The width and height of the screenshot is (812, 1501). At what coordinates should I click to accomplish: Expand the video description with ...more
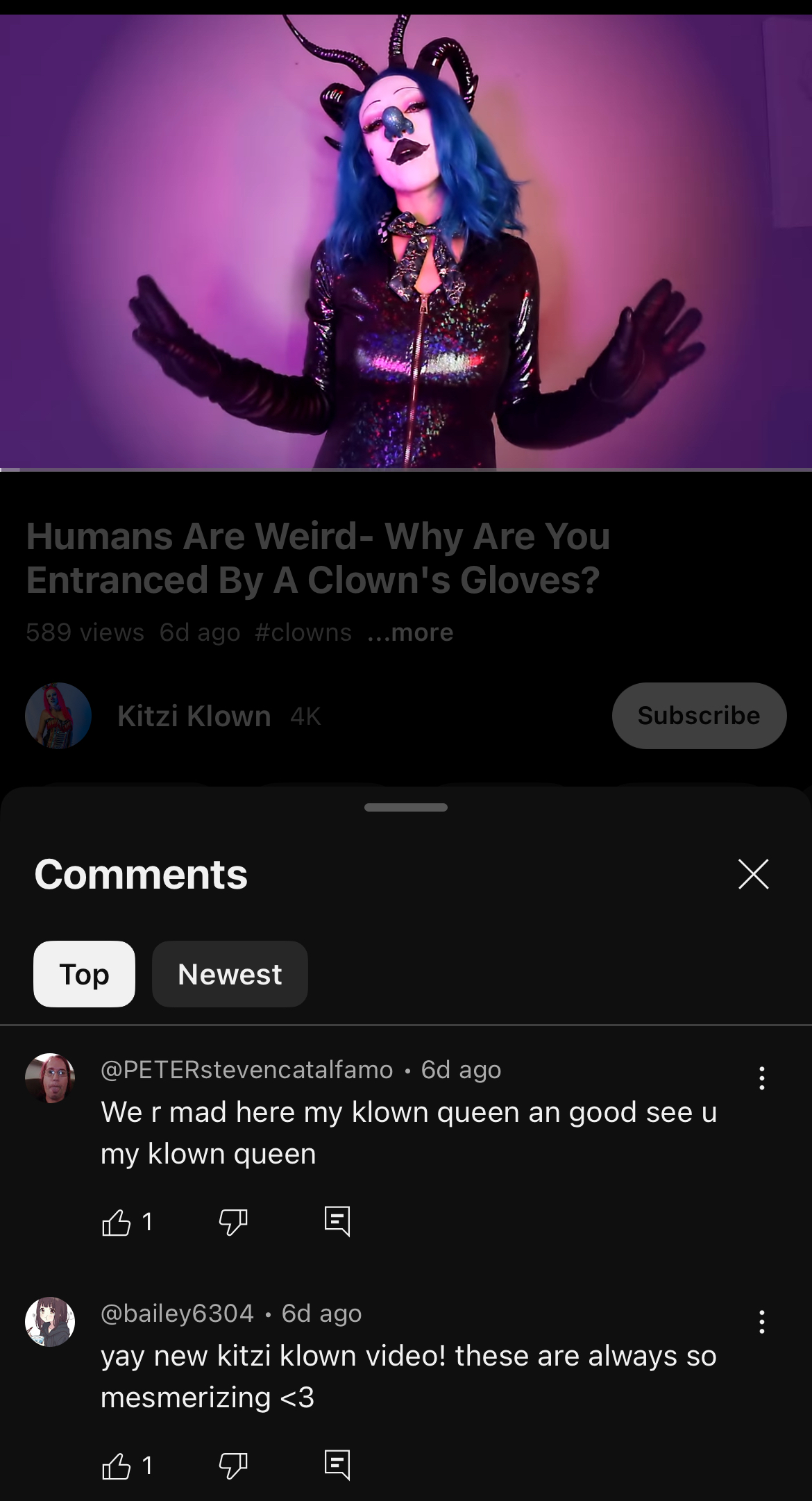pyautogui.click(x=410, y=632)
